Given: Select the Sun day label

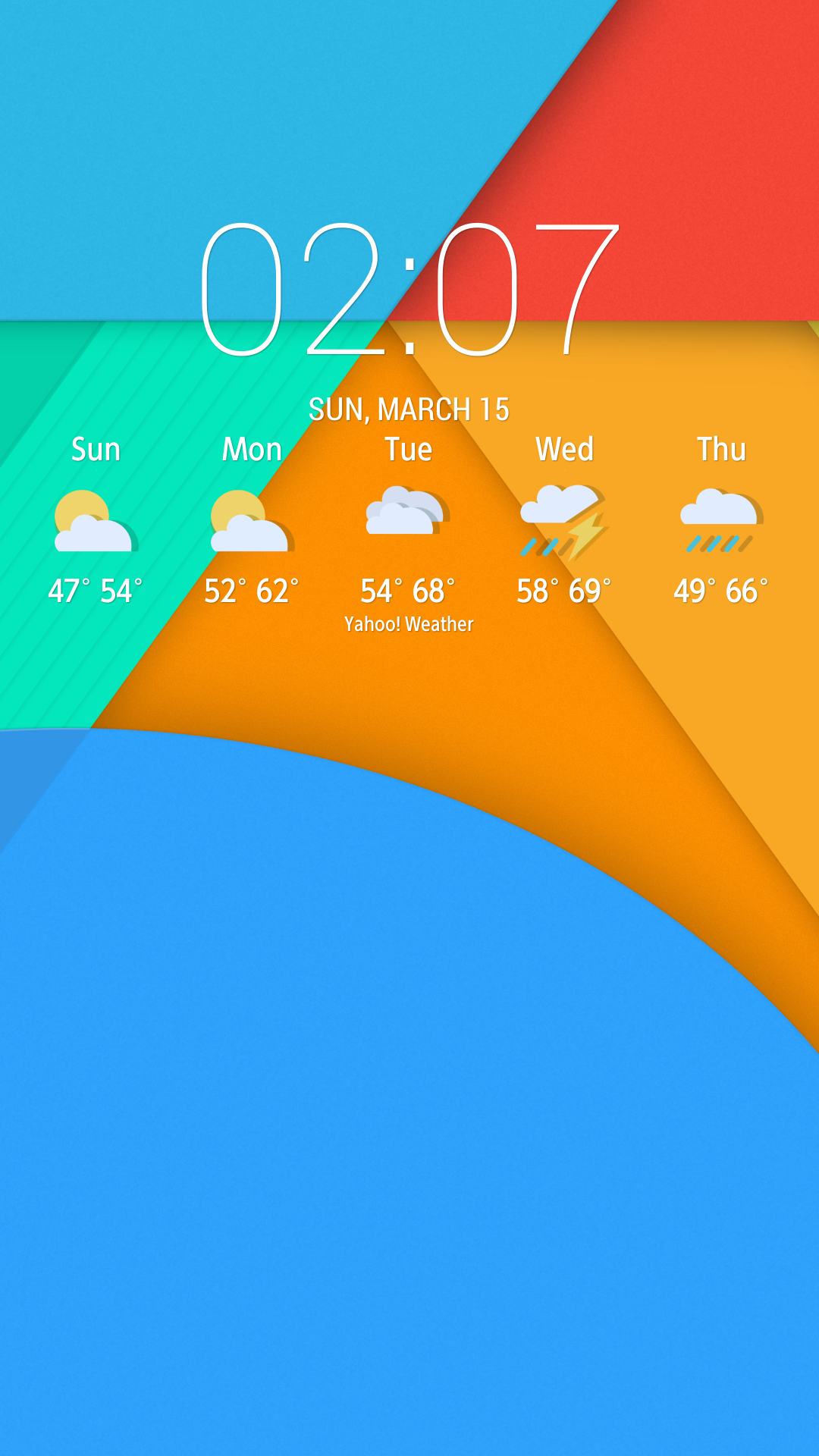Looking at the screenshot, I should click(96, 449).
